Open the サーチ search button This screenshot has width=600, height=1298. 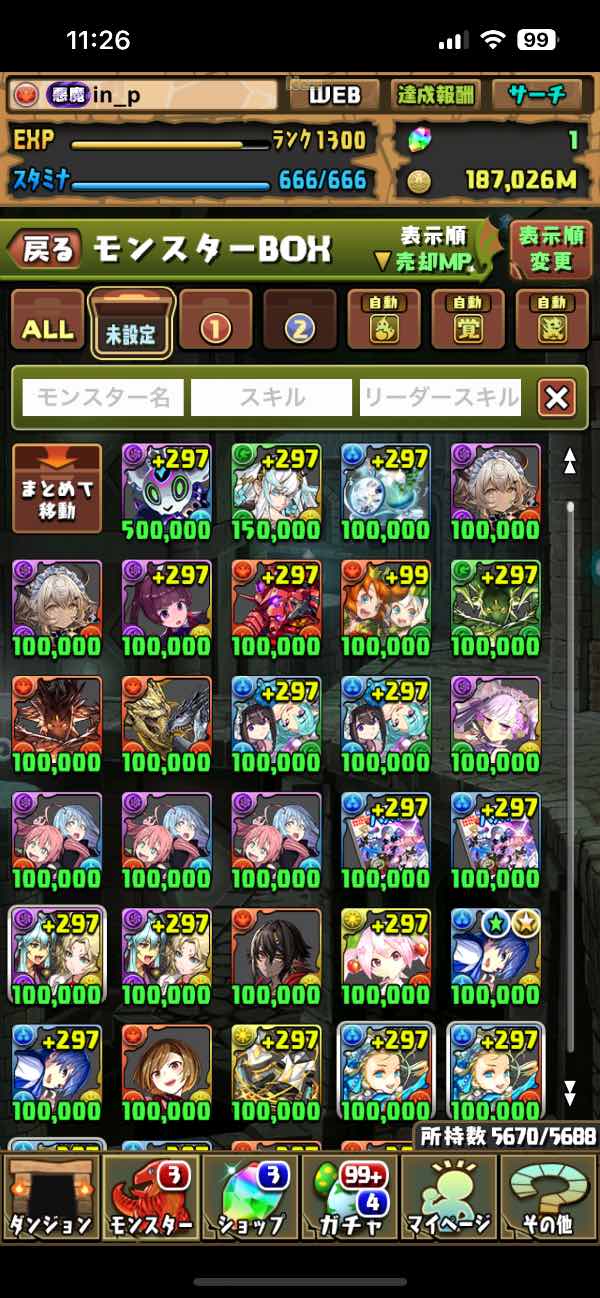click(x=537, y=95)
